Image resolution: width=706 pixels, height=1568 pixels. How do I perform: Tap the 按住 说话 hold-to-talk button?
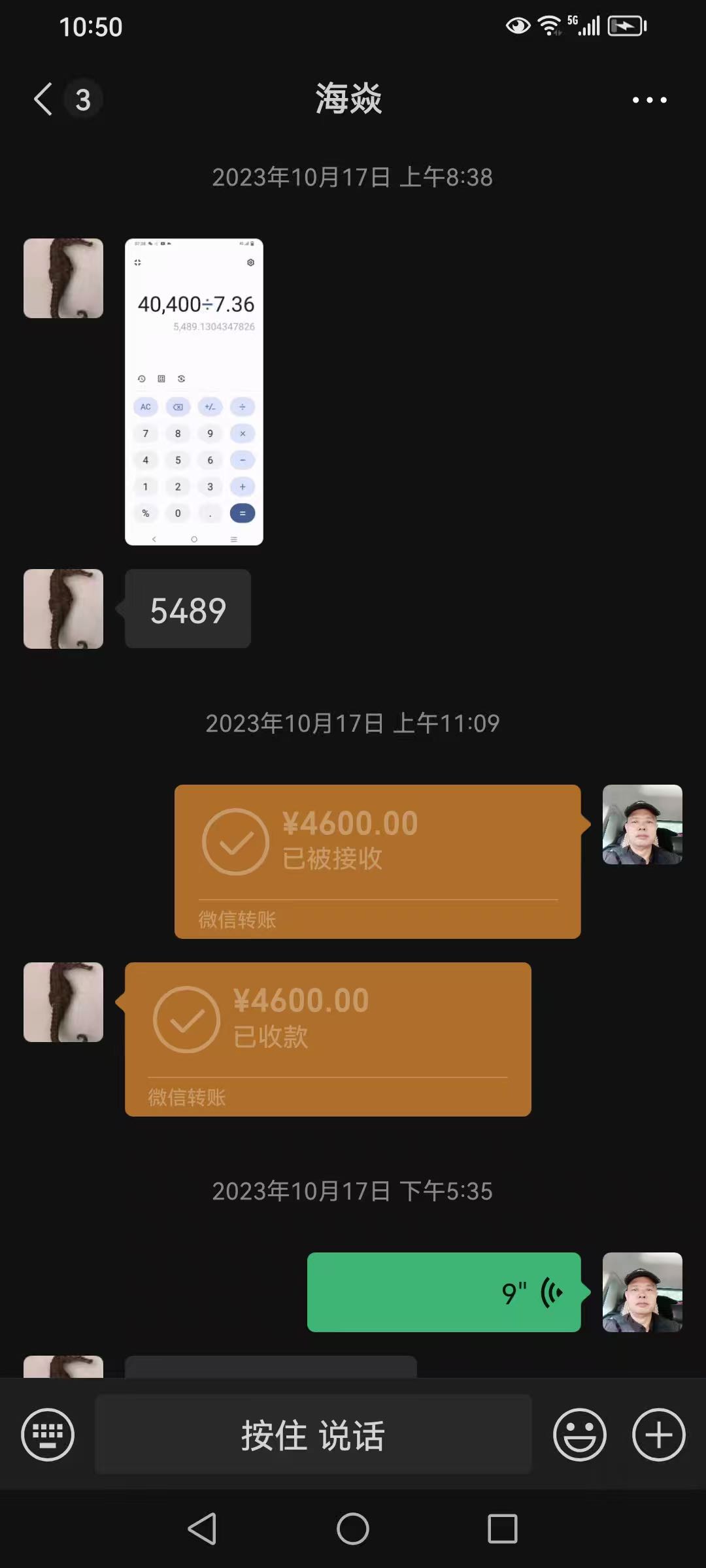click(x=313, y=1435)
